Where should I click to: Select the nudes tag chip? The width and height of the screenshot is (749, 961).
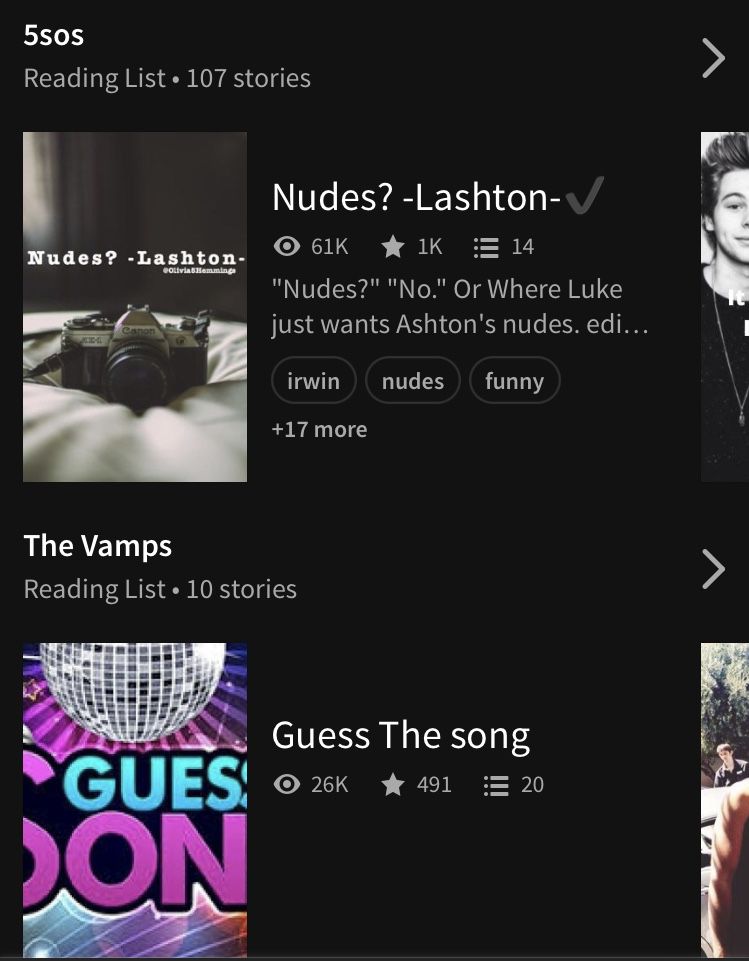(412, 381)
